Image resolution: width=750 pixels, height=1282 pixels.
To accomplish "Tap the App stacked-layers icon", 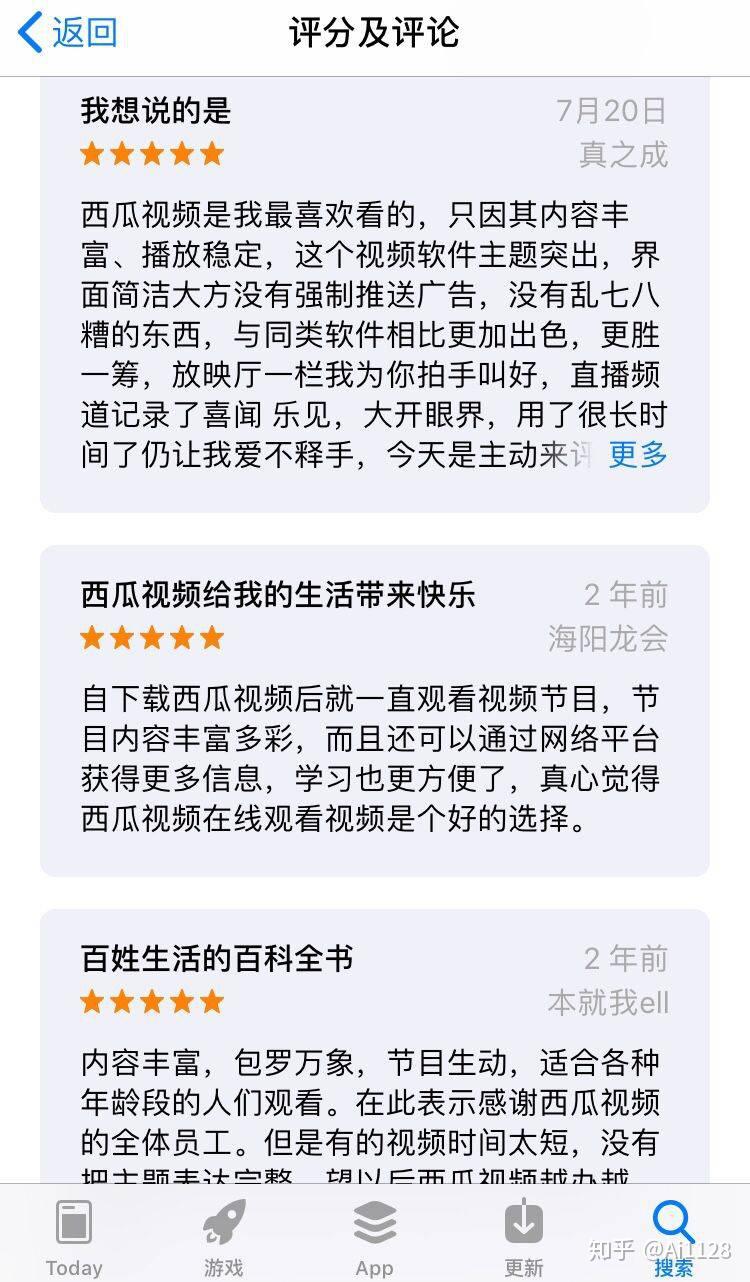I will point(374,1221).
